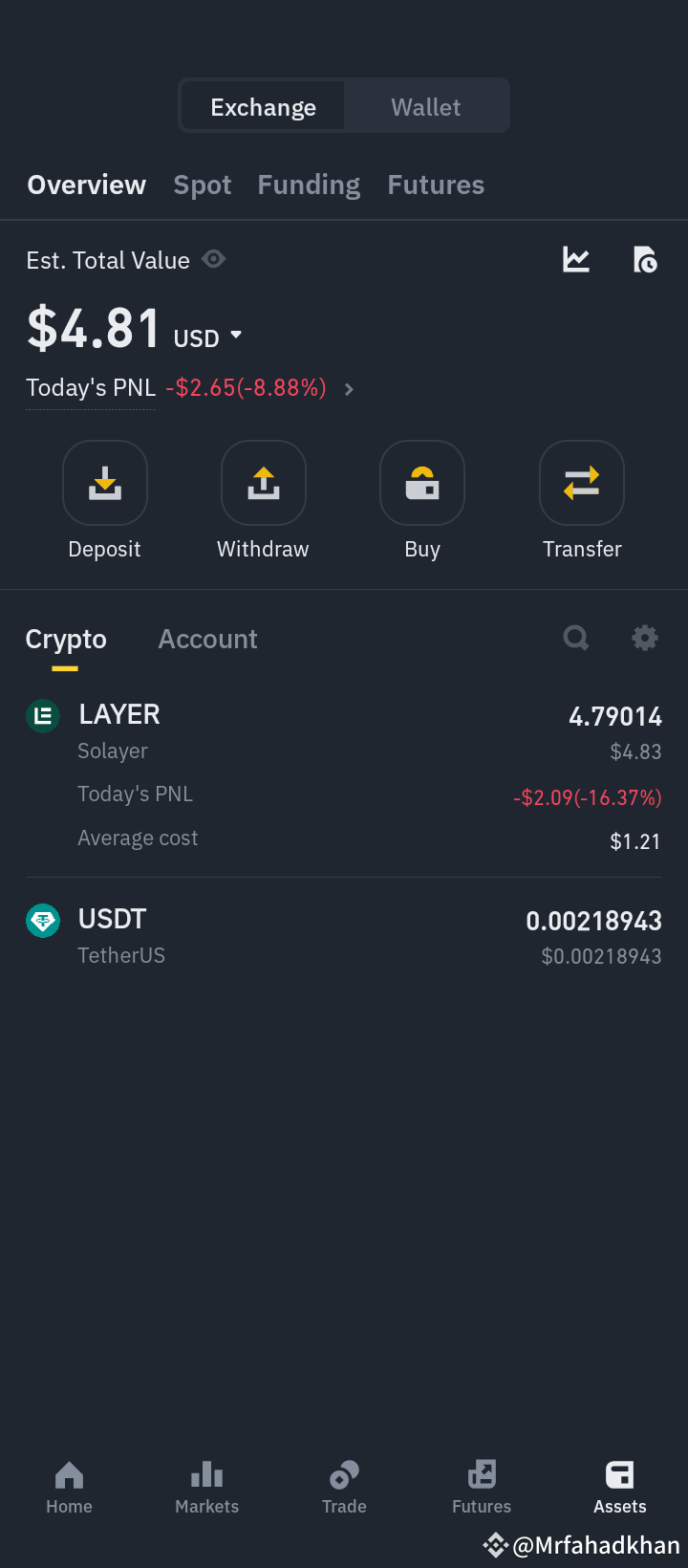Image resolution: width=688 pixels, height=1568 pixels.
Task: Open the crypto search icon
Action: click(x=576, y=638)
